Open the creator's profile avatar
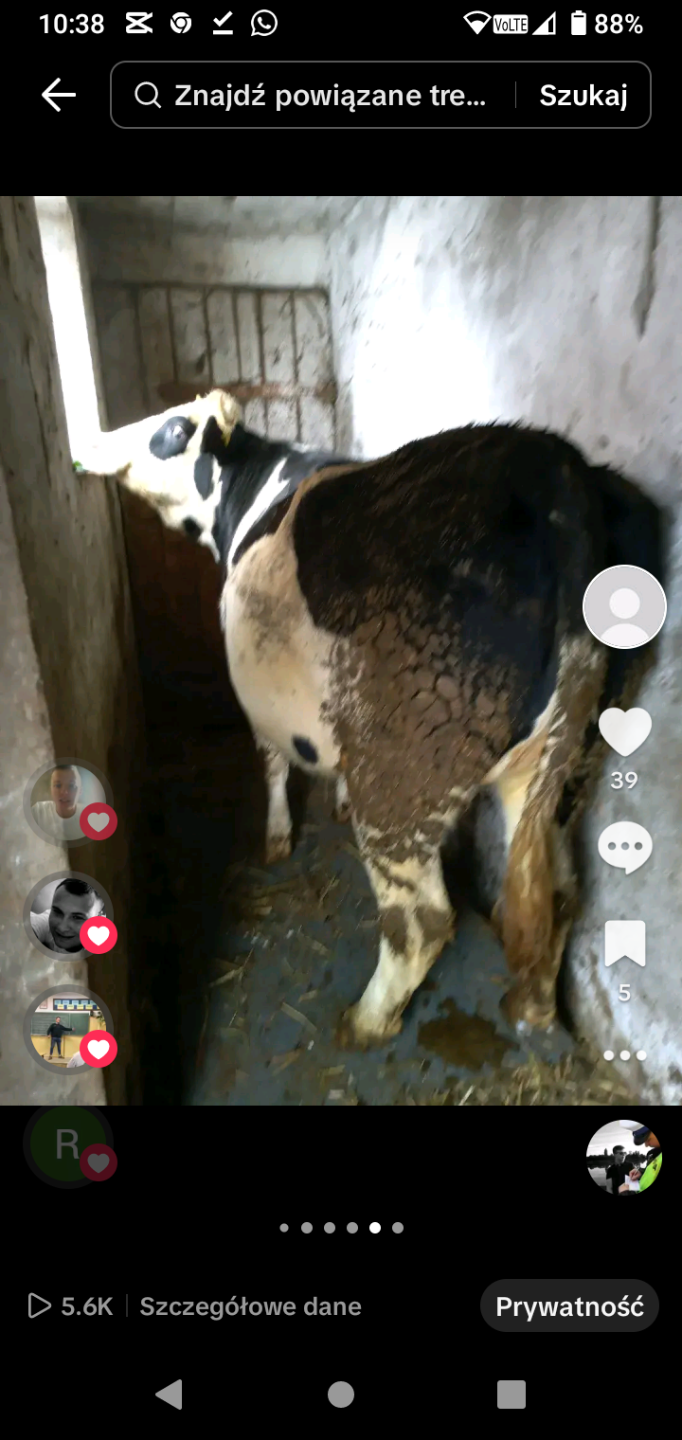The width and height of the screenshot is (682, 1440). click(624, 607)
